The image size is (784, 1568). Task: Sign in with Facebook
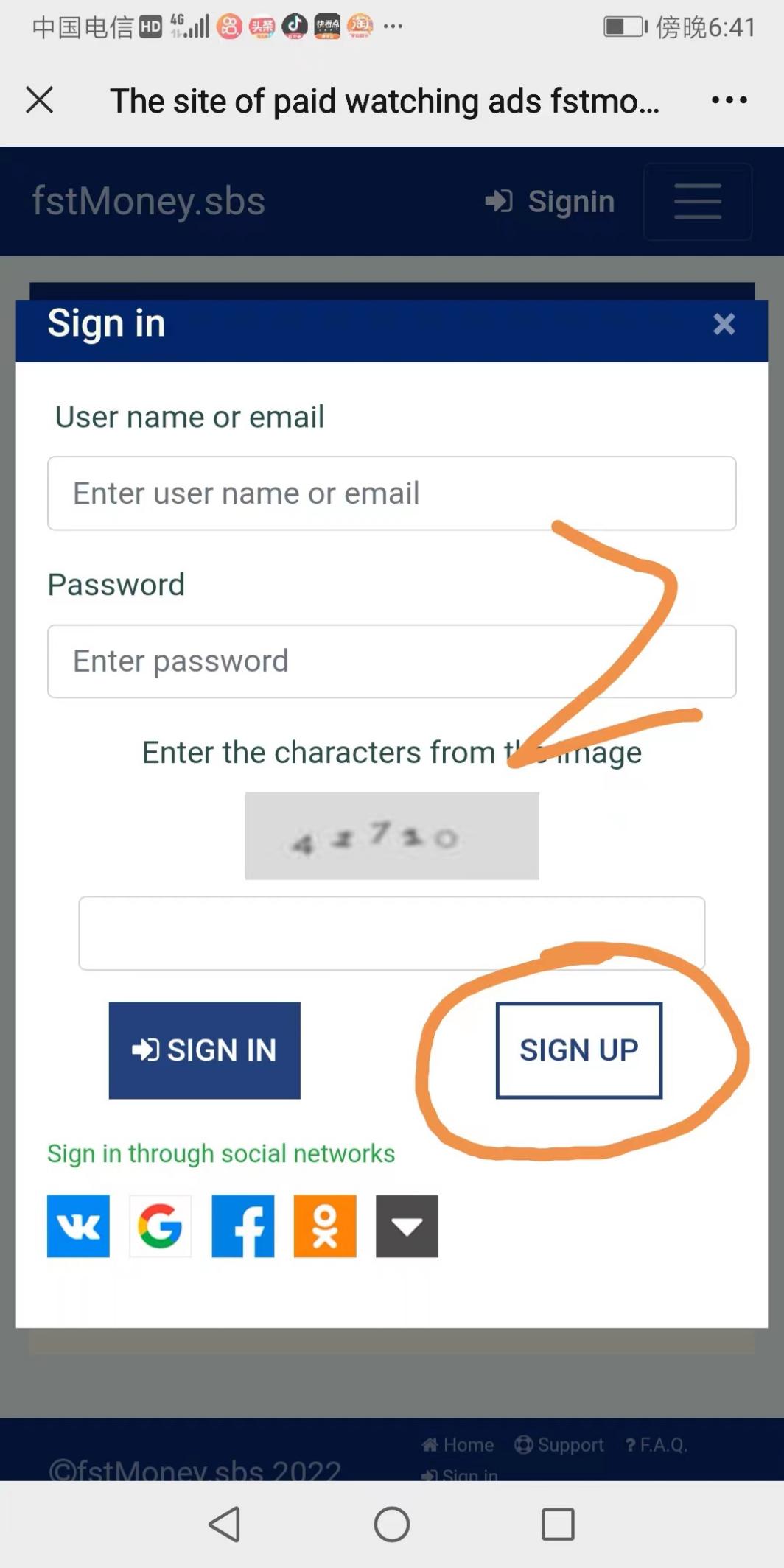point(242,1226)
